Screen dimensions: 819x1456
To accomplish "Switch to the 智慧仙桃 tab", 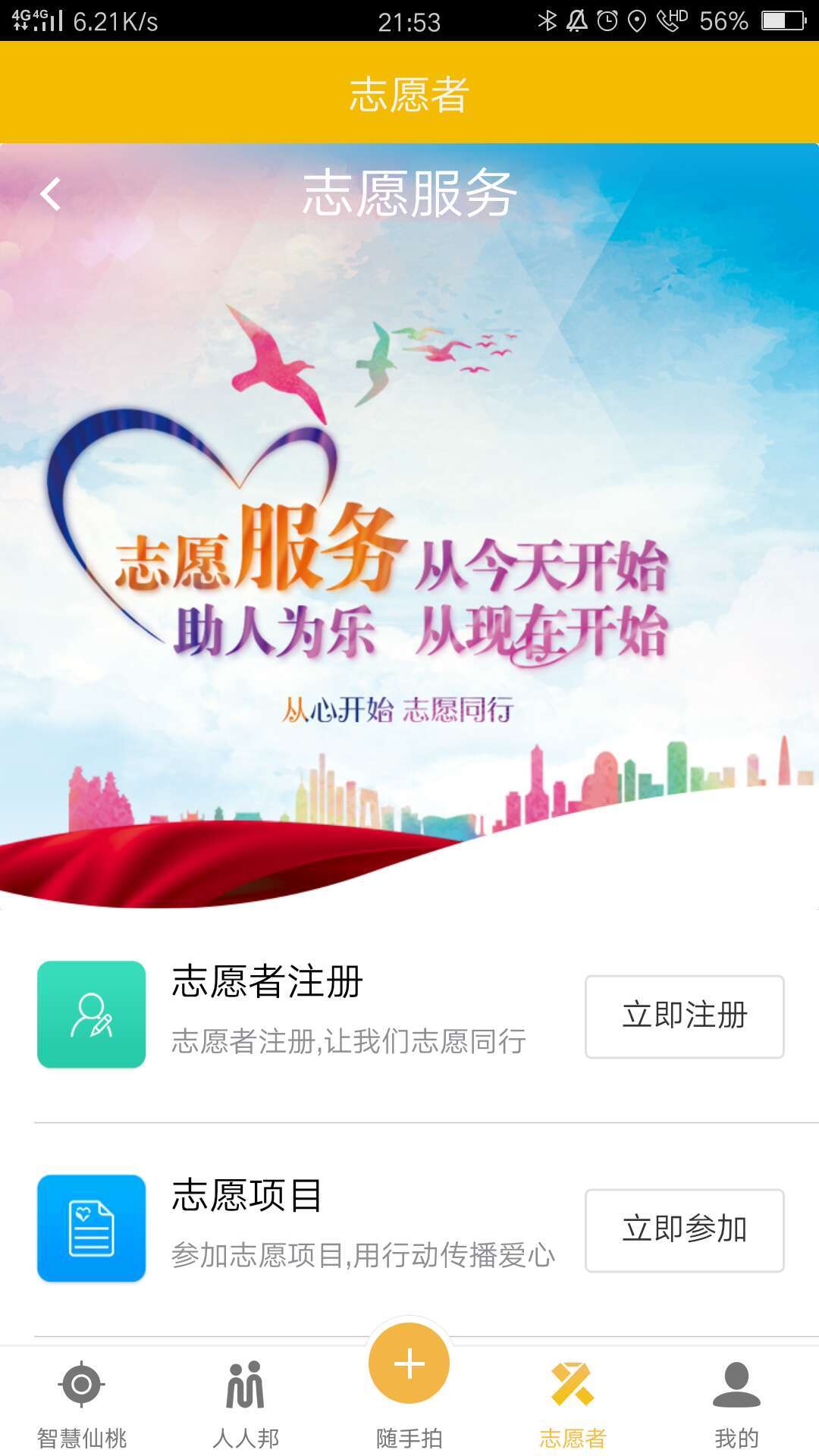I will click(82, 1403).
